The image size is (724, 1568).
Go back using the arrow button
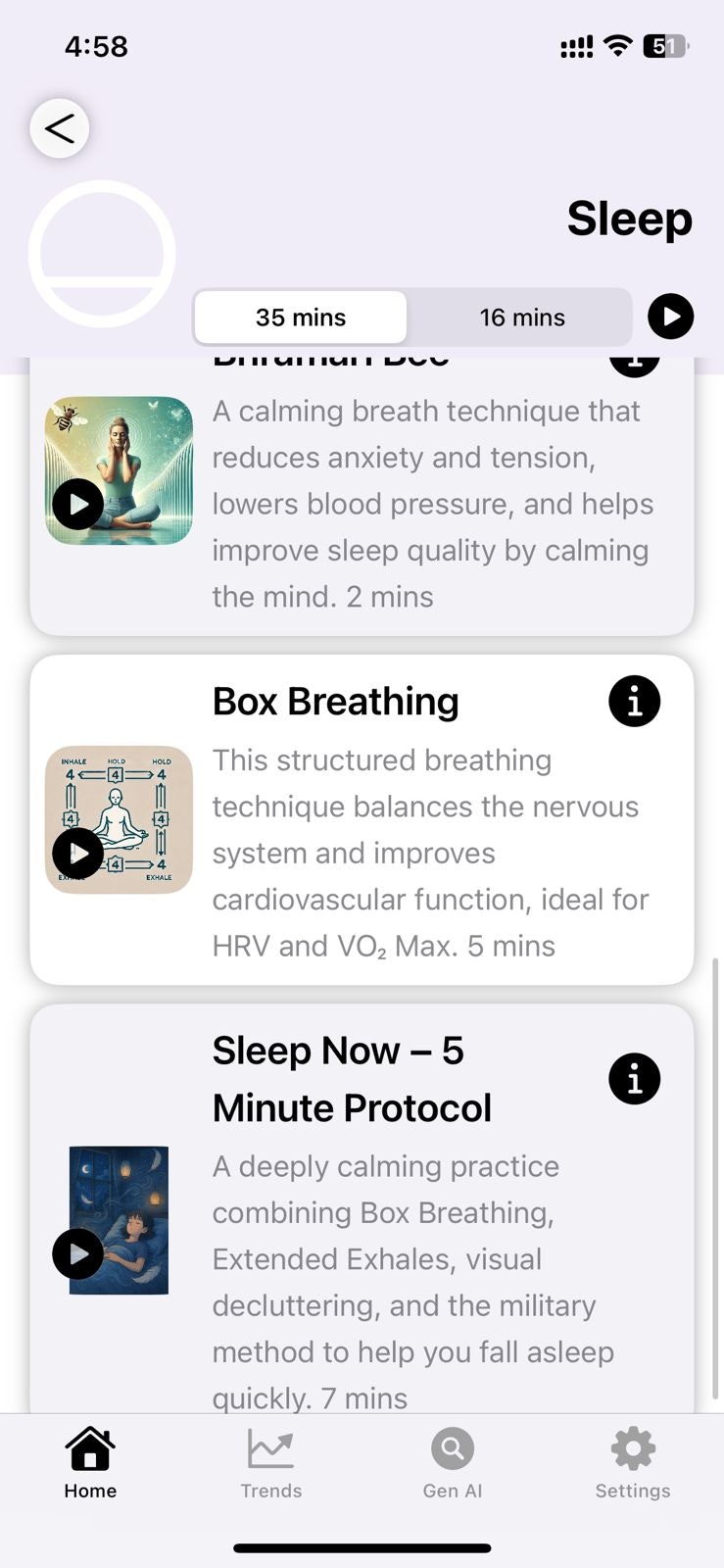(x=60, y=128)
